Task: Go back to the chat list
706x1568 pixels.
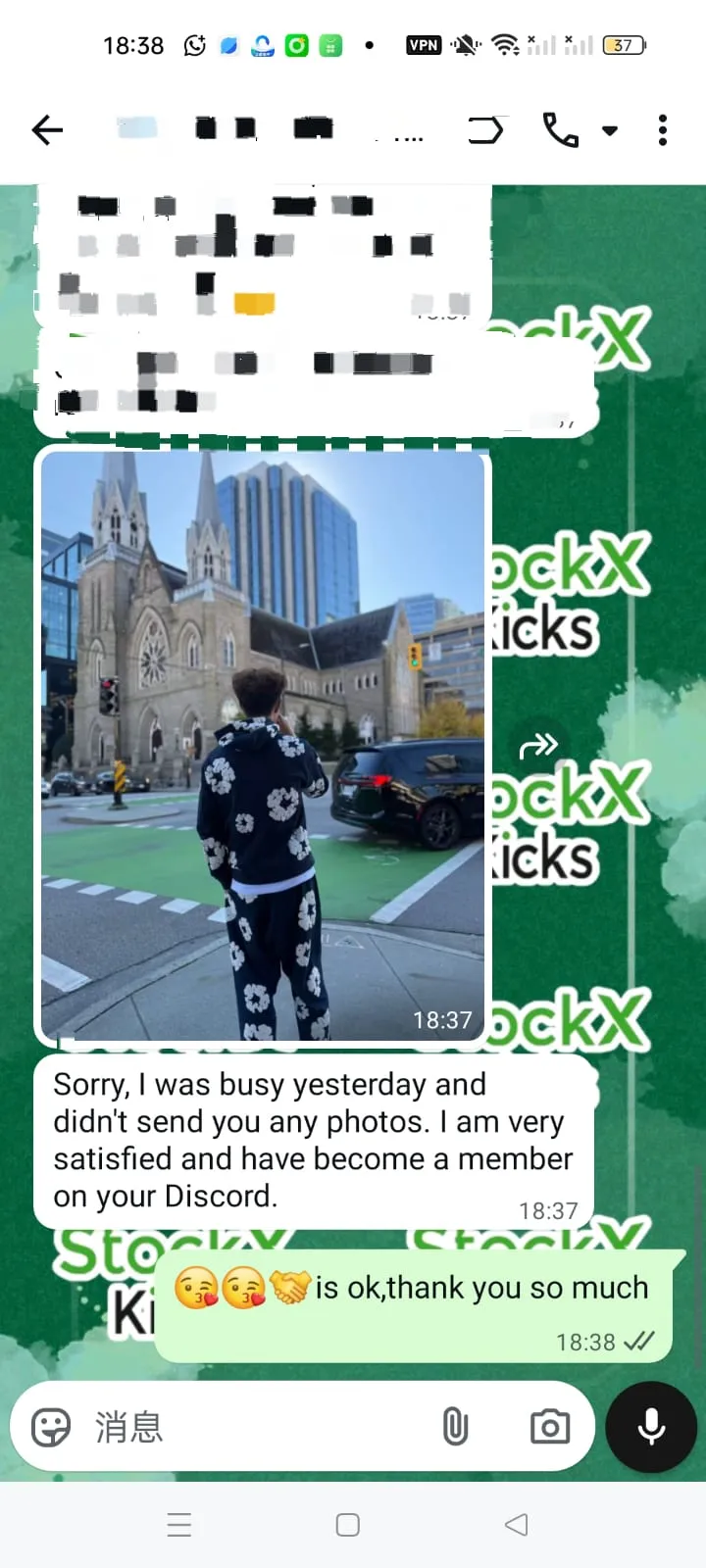Action: 47,129
